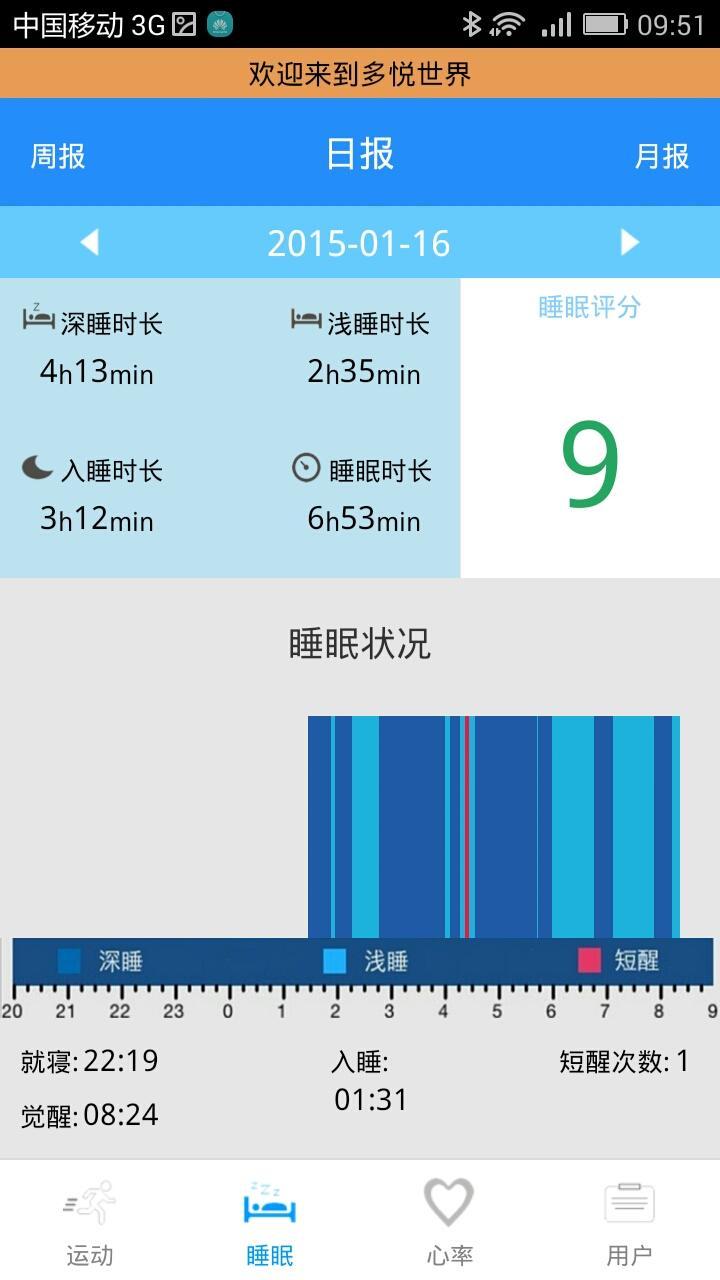Tap the left arrow to view previous day
Screen dimensions: 720x1280
click(x=89, y=242)
